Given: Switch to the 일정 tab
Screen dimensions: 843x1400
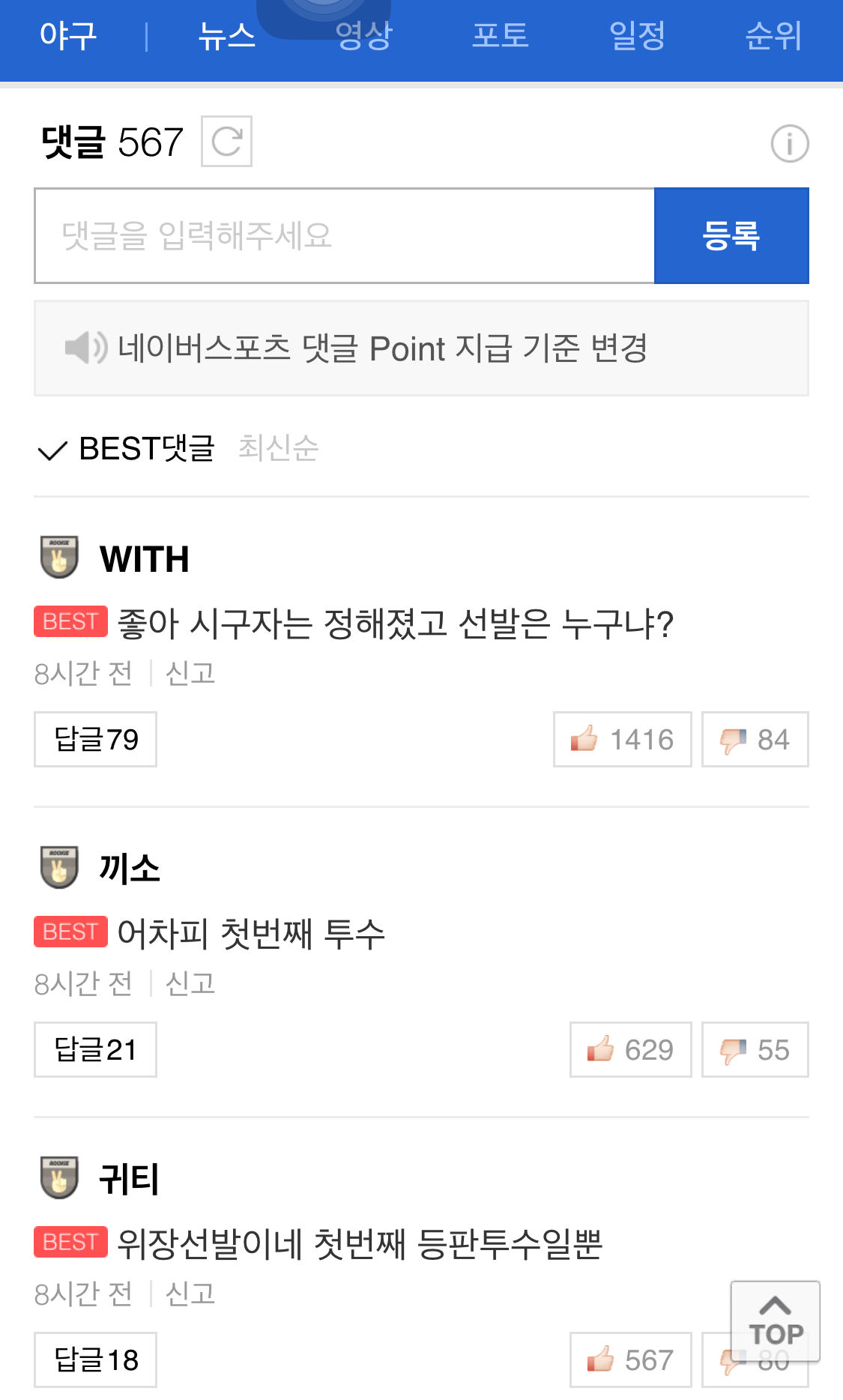Looking at the screenshot, I should click(637, 36).
